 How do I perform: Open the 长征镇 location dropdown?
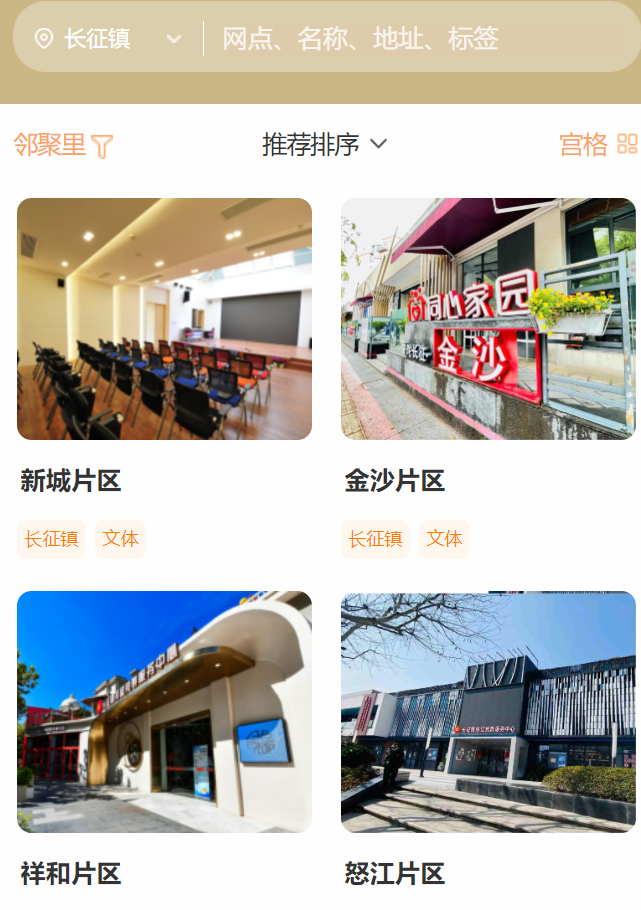click(x=108, y=39)
